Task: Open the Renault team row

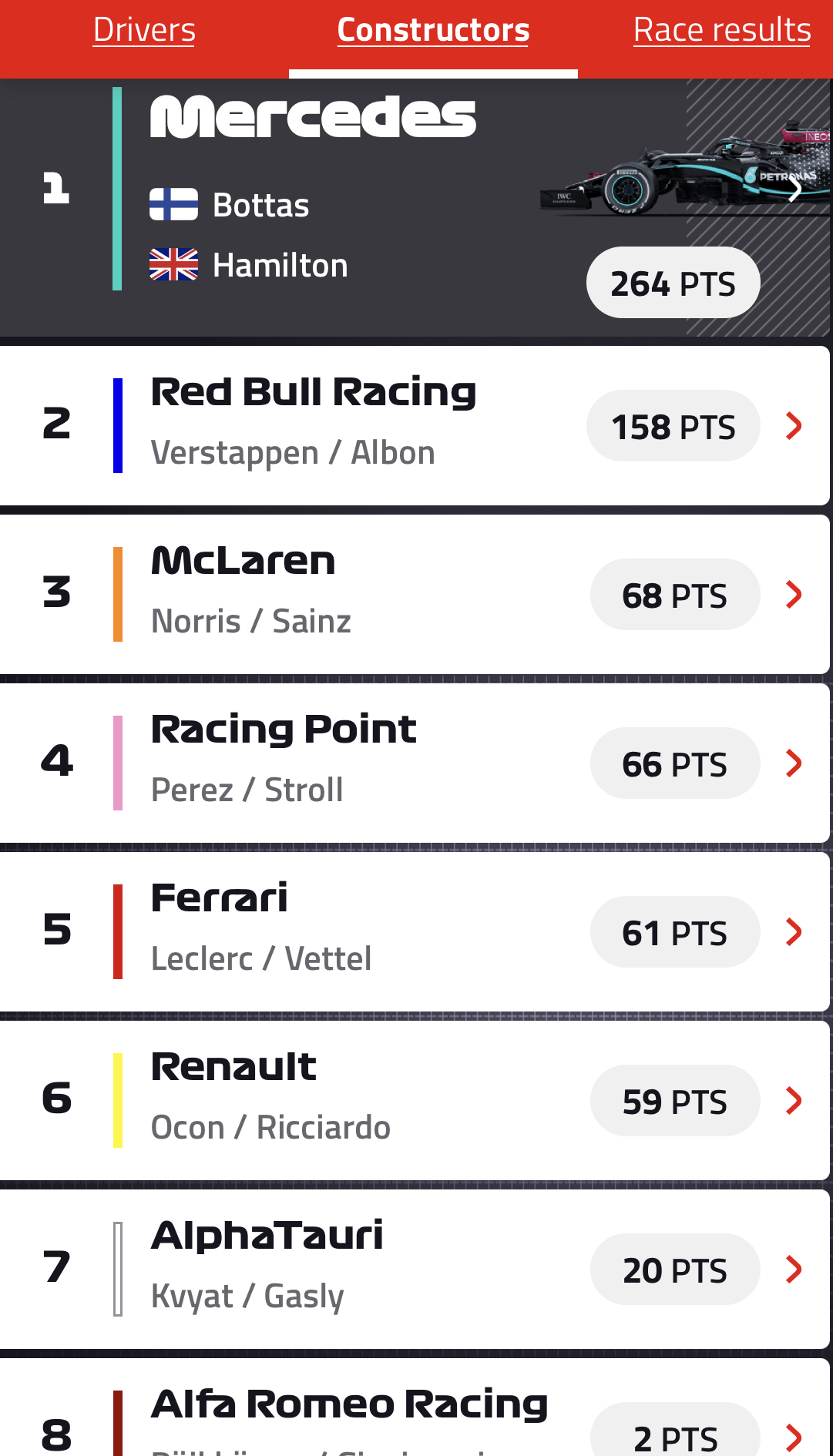Action: [415, 1100]
